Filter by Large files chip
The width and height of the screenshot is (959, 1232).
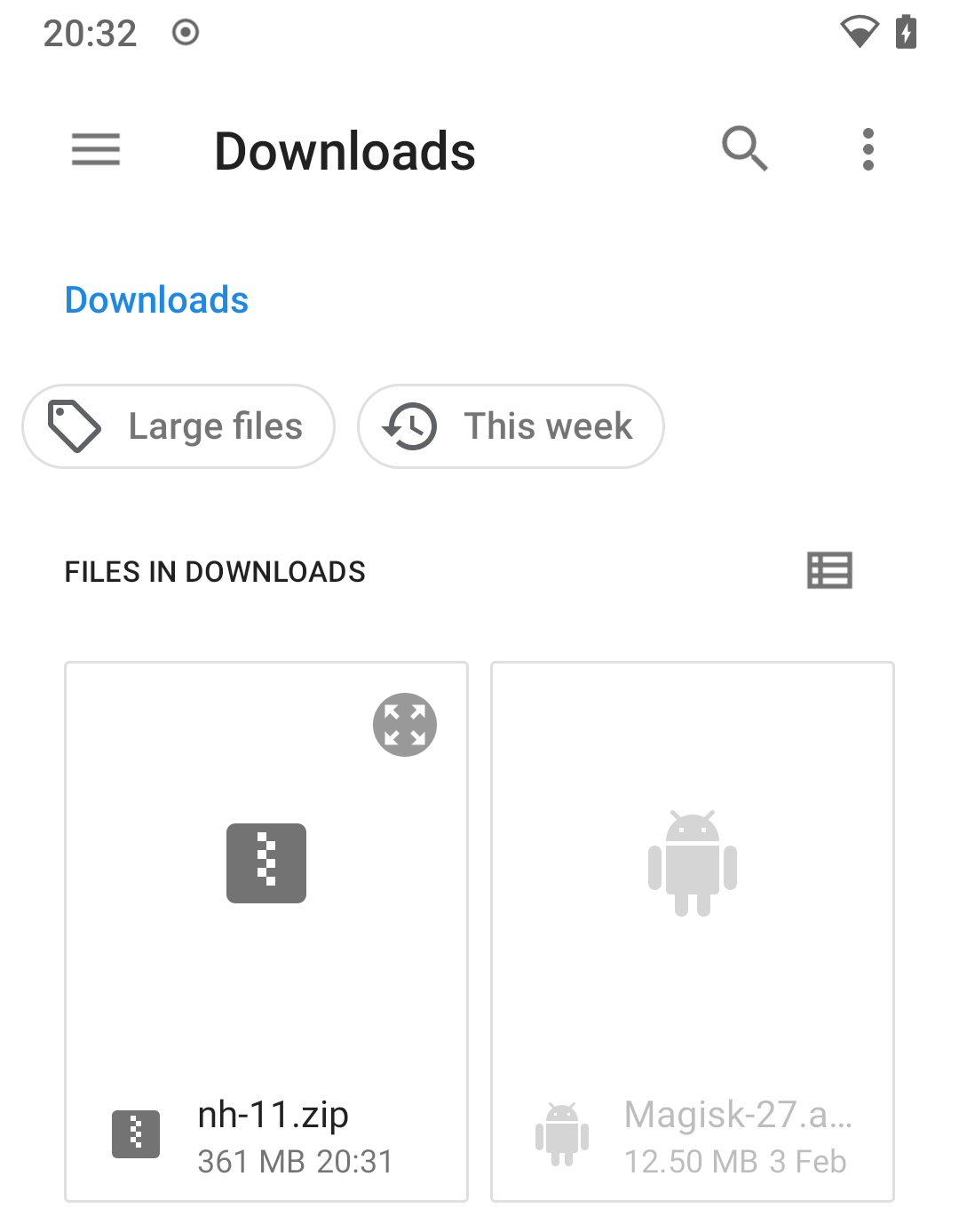tap(178, 426)
